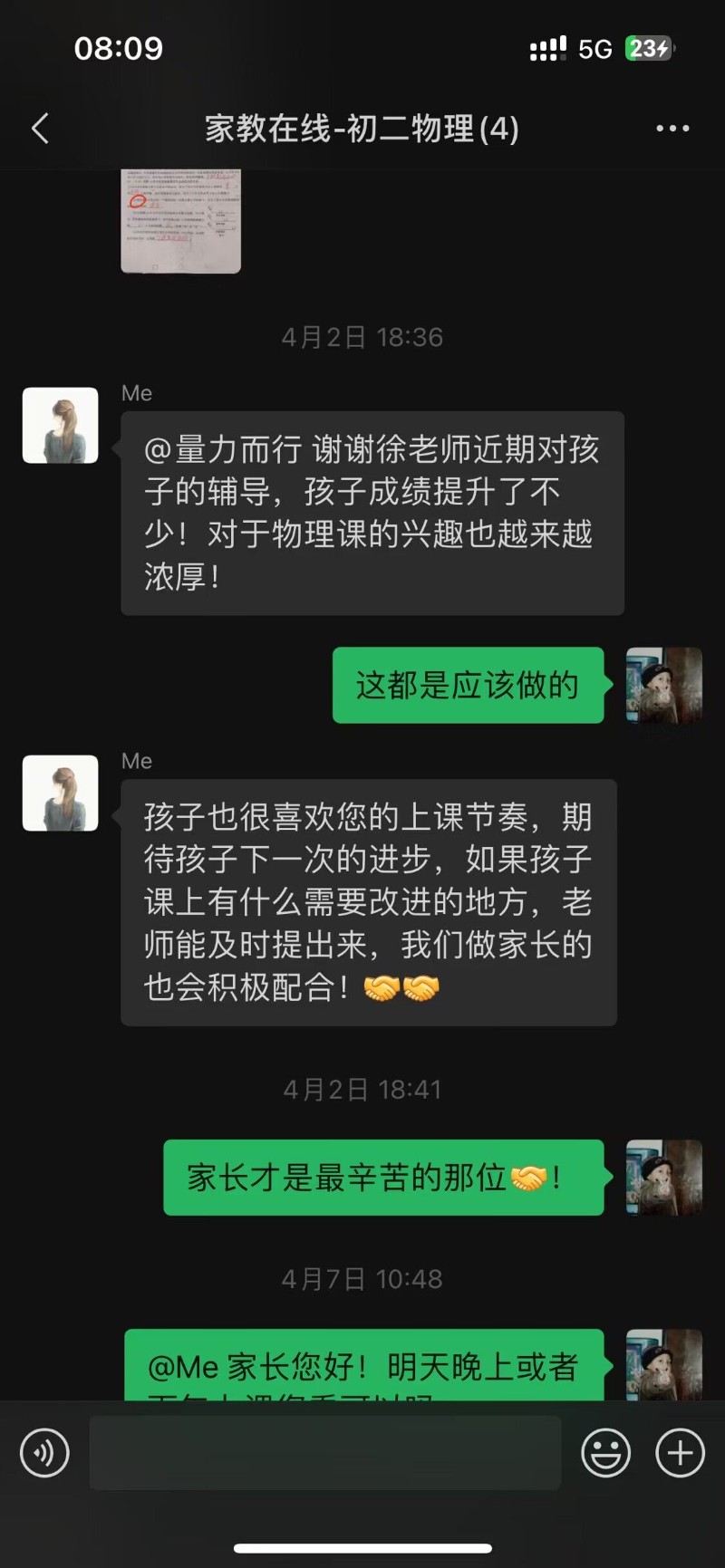Switch to voice message input
725x1568 pixels.
[44, 1453]
